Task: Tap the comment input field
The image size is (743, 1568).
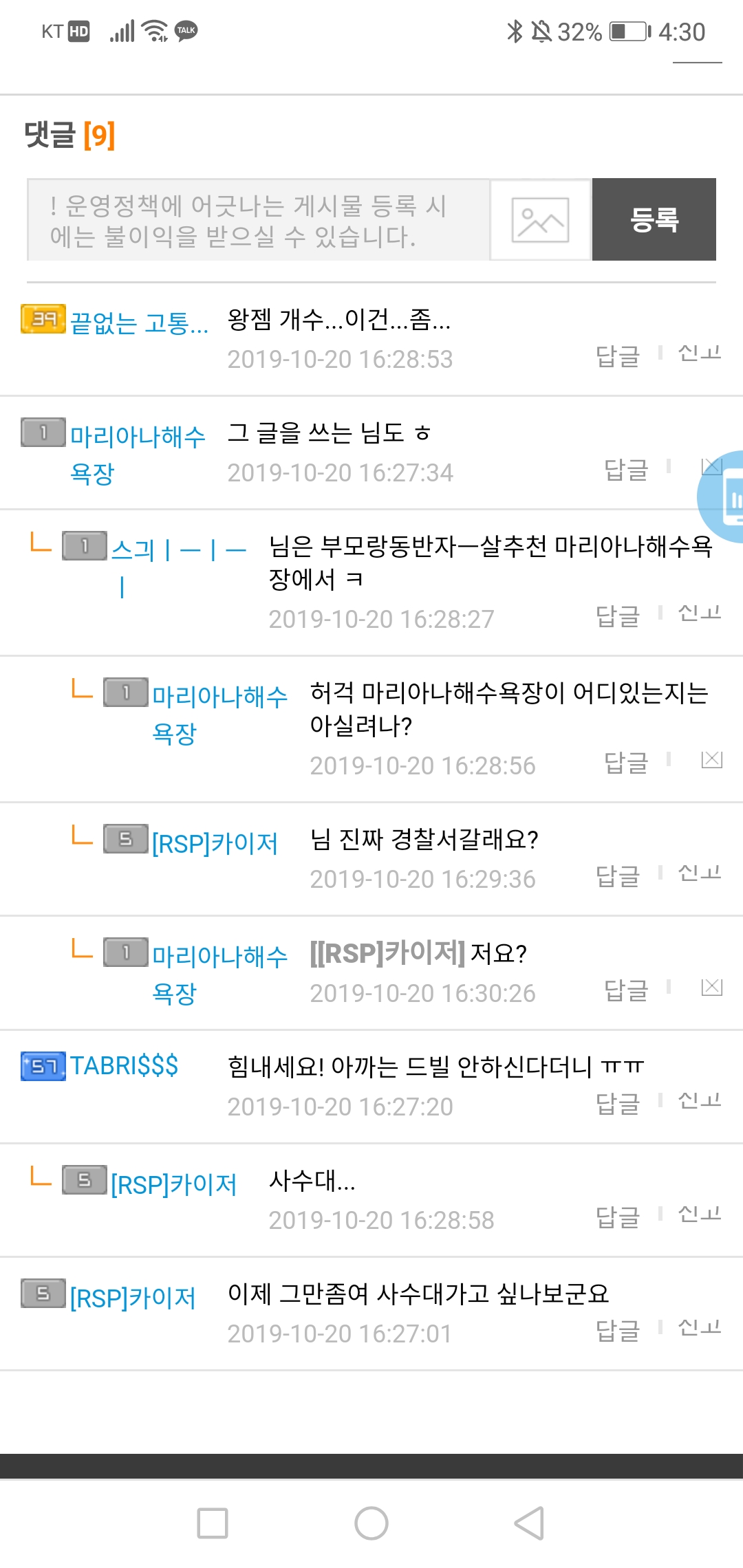Action: point(258,220)
